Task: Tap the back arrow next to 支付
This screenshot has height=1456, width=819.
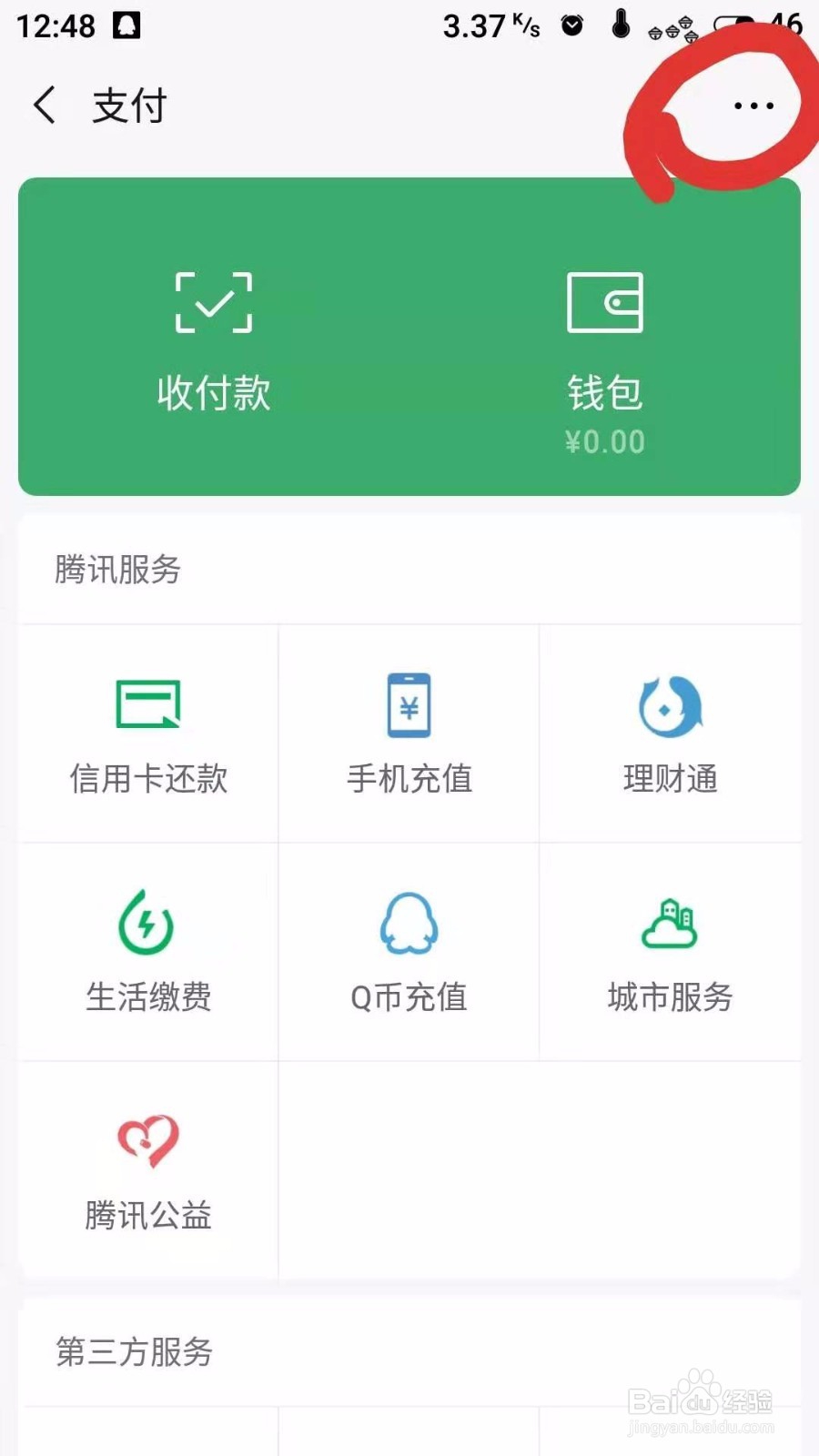Action: [x=45, y=105]
